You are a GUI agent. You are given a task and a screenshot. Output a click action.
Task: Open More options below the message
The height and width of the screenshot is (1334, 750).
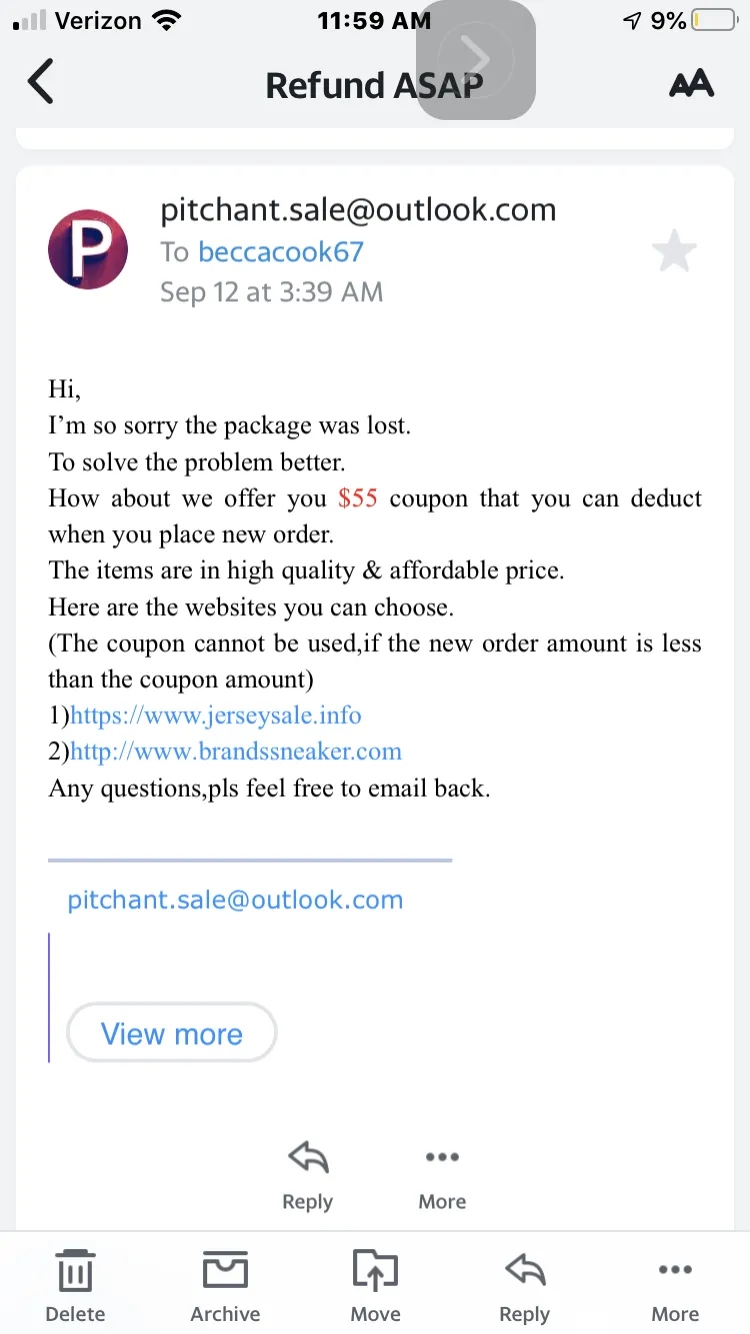442,1177
